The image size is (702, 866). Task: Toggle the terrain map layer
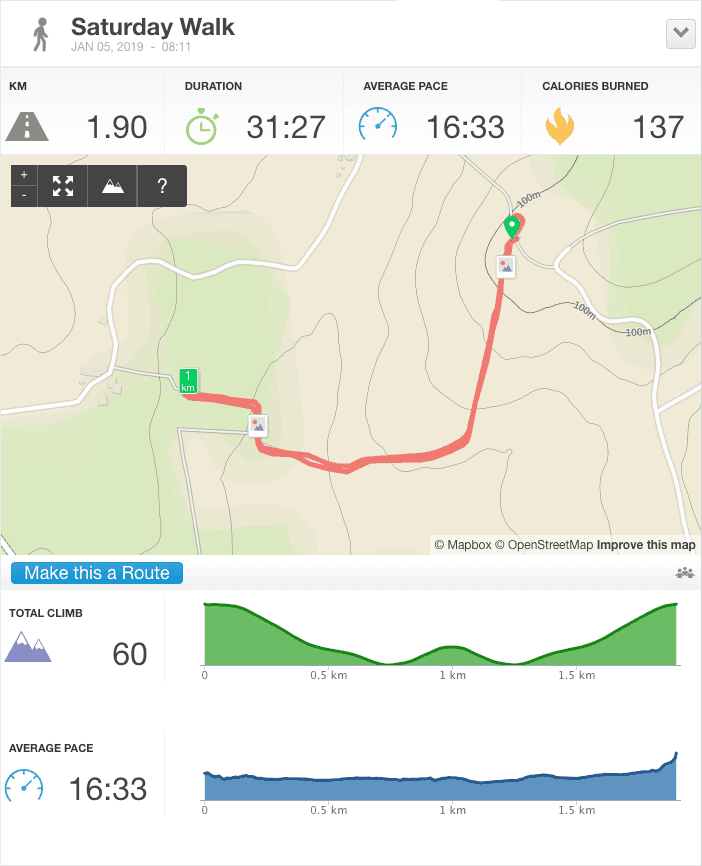tap(113, 186)
